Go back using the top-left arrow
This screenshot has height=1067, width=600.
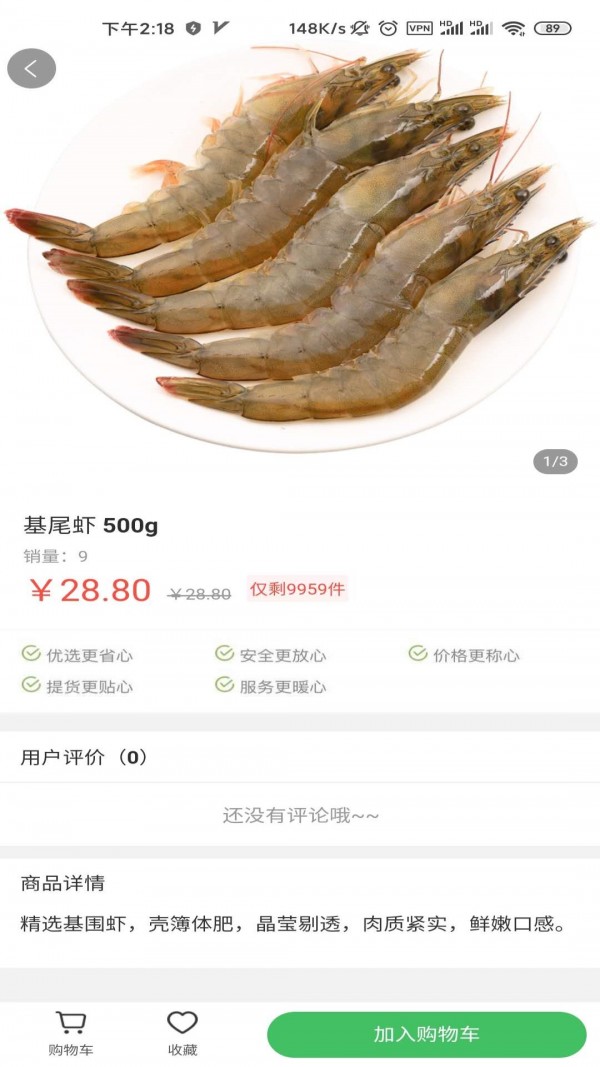[31, 68]
